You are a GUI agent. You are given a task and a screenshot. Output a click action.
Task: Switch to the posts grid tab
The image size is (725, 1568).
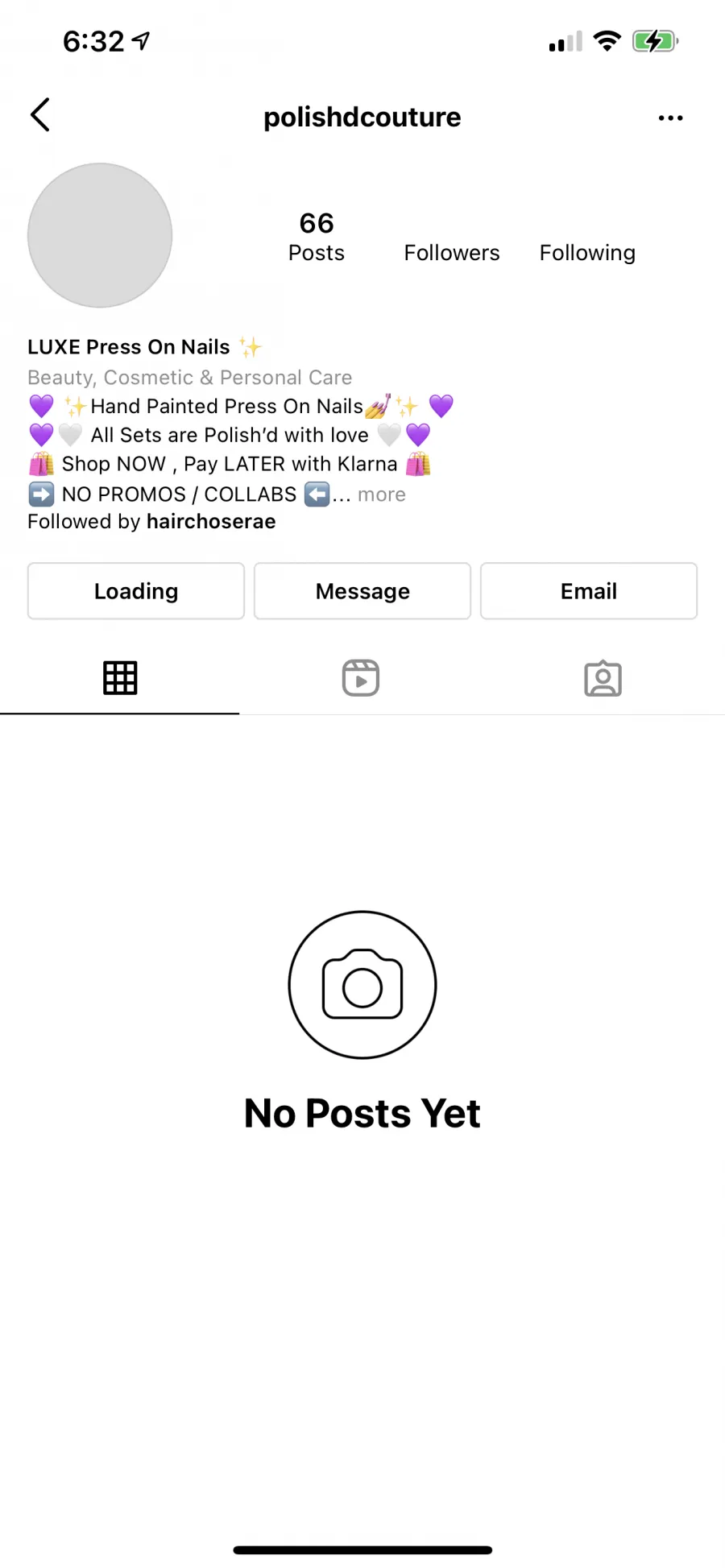pyautogui.click(x=120, y=678)
